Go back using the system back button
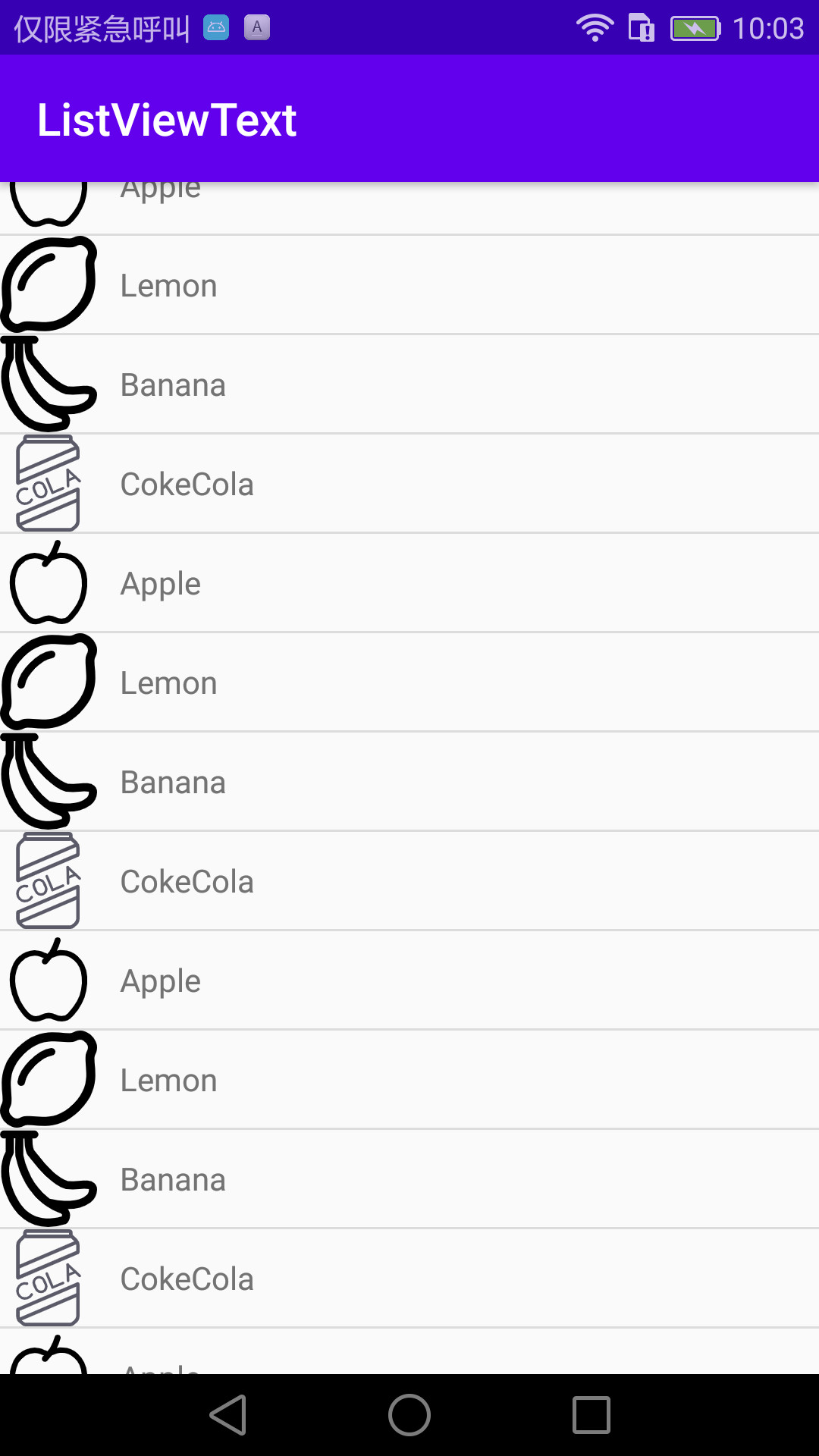Screen dimensions: 819x1456 pyautogui.click(x=228, y=1415)
